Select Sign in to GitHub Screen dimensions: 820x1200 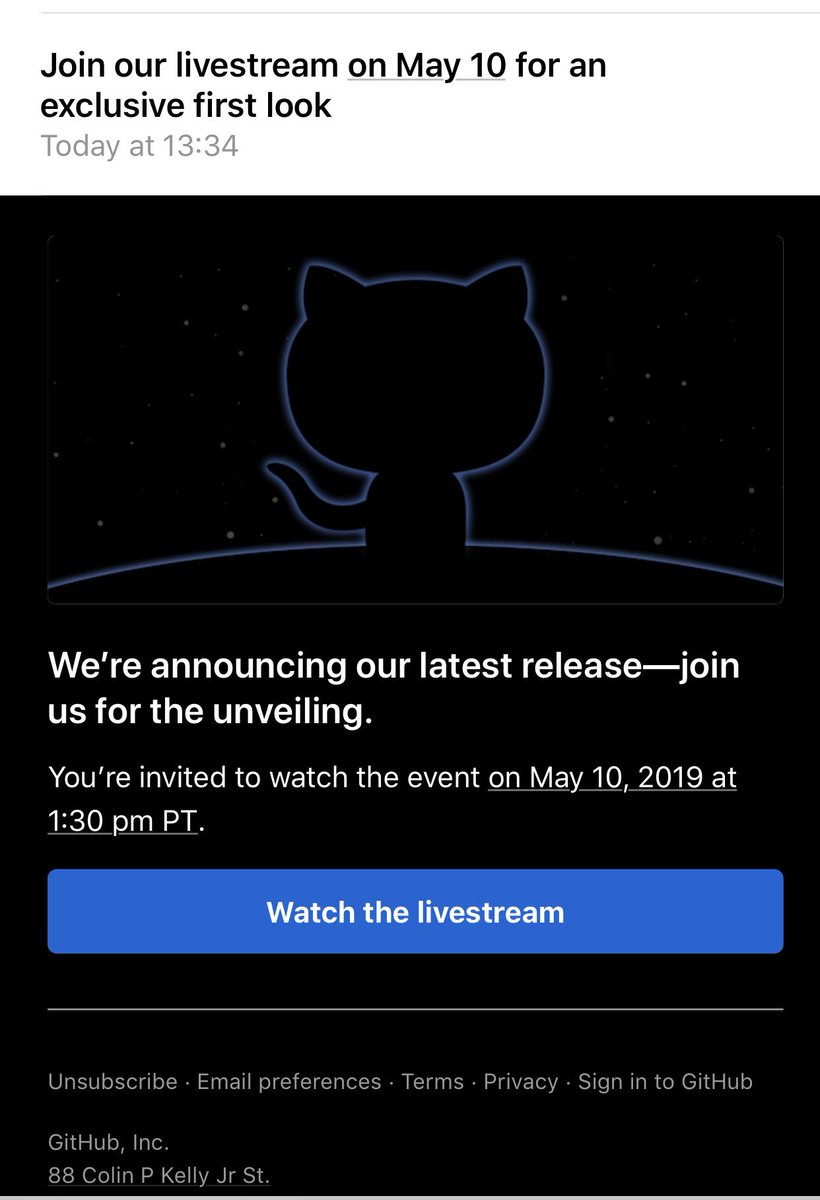coord(665,1081)
